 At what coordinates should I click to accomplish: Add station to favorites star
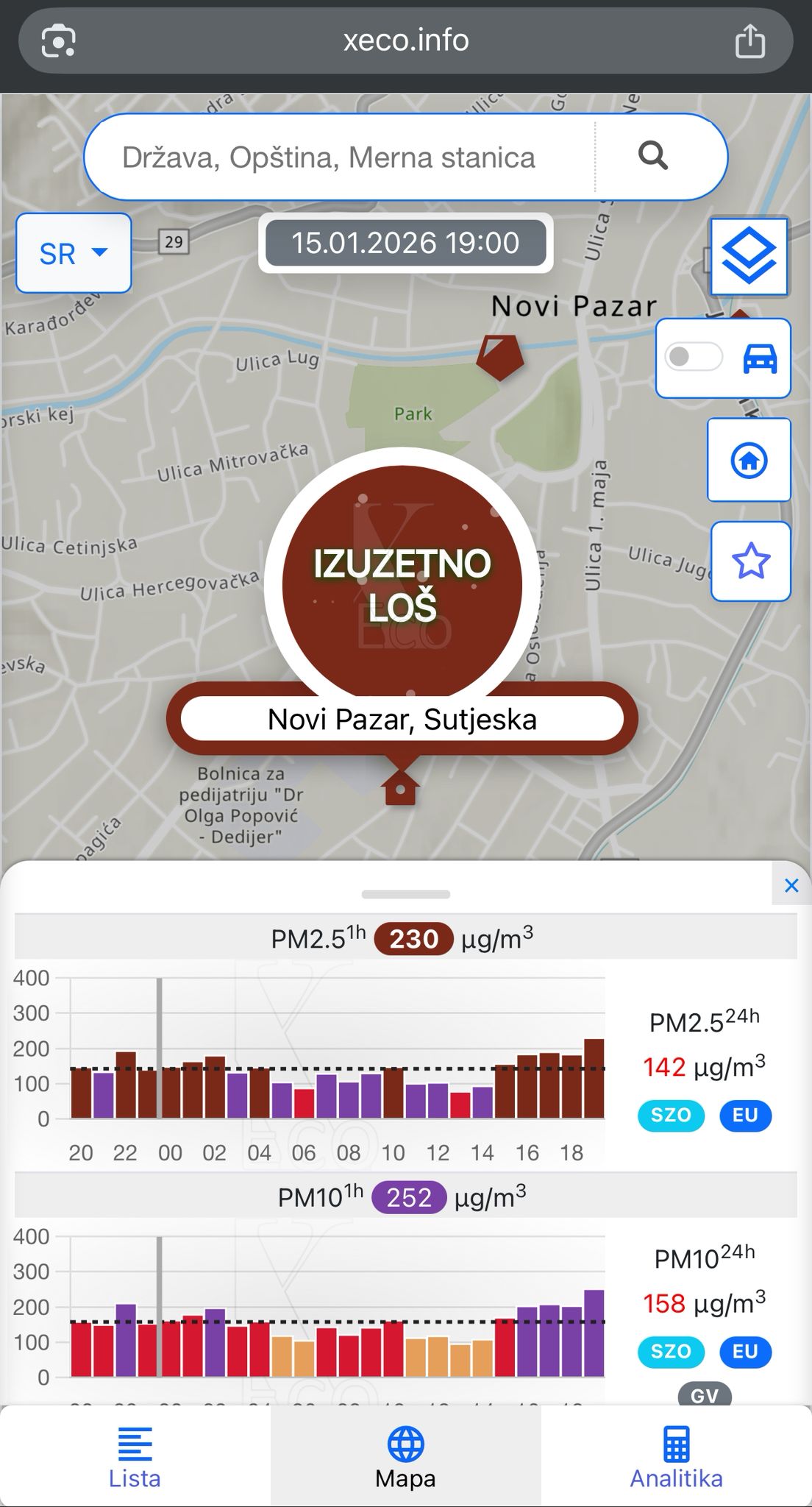pyautogui.click(x=750, y=561)
